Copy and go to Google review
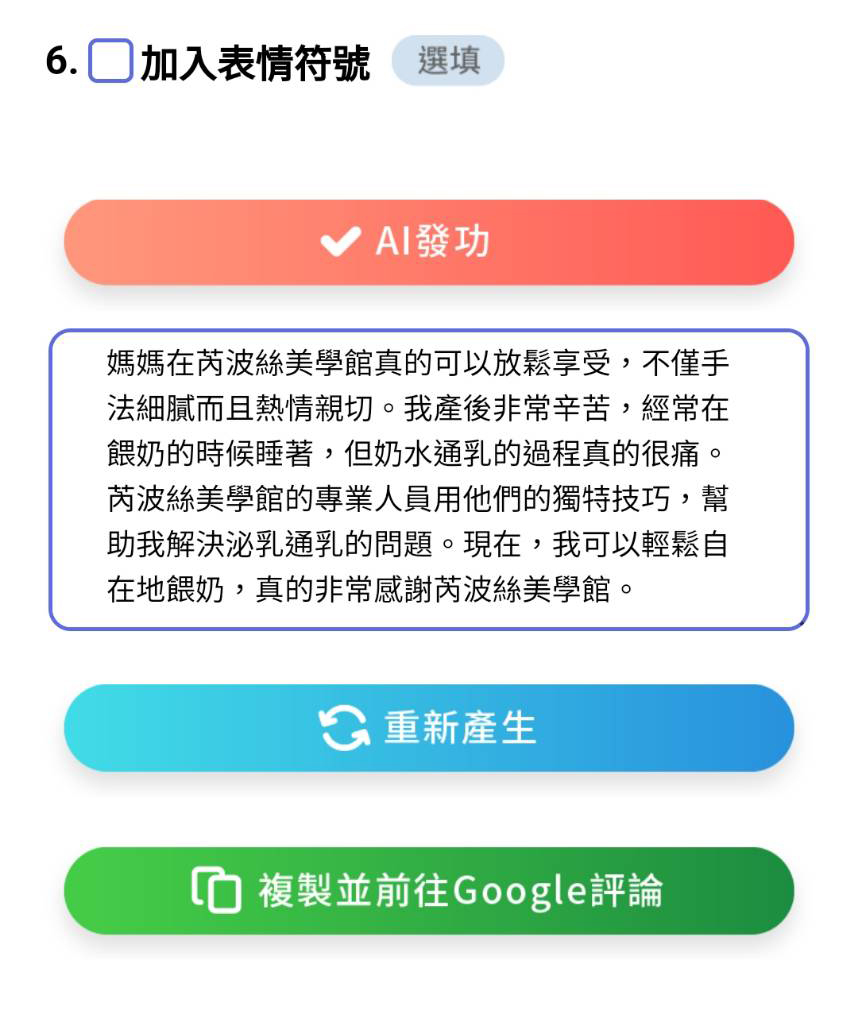Screen dimensions: 858x1025 [x=429, y=891]
